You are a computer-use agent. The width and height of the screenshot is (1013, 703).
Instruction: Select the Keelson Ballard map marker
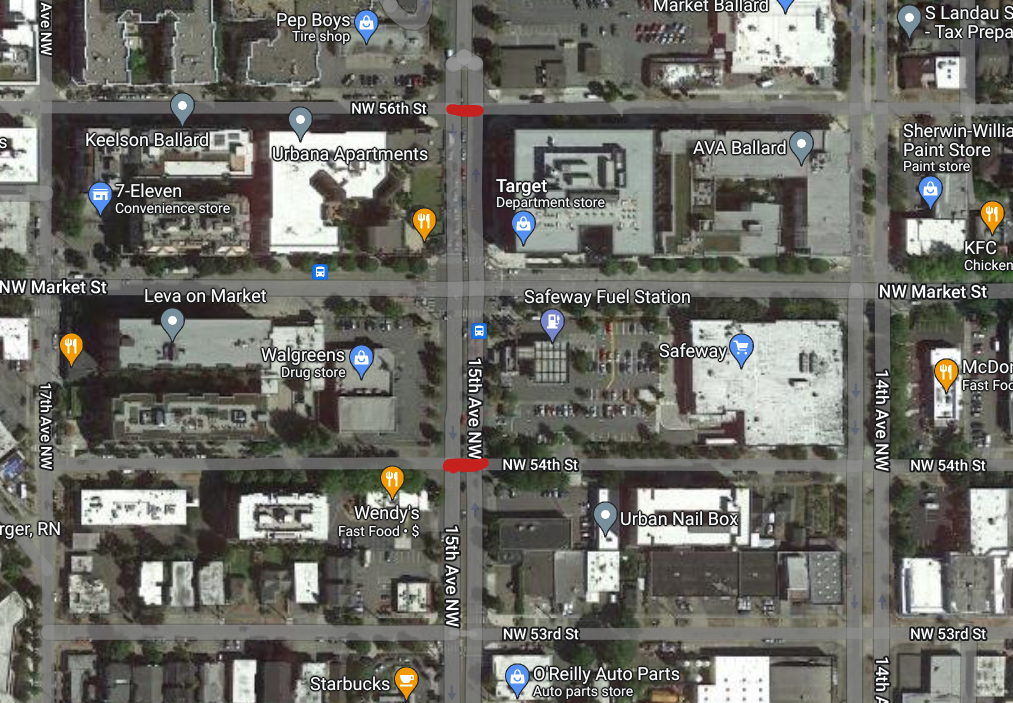point(182,107)
